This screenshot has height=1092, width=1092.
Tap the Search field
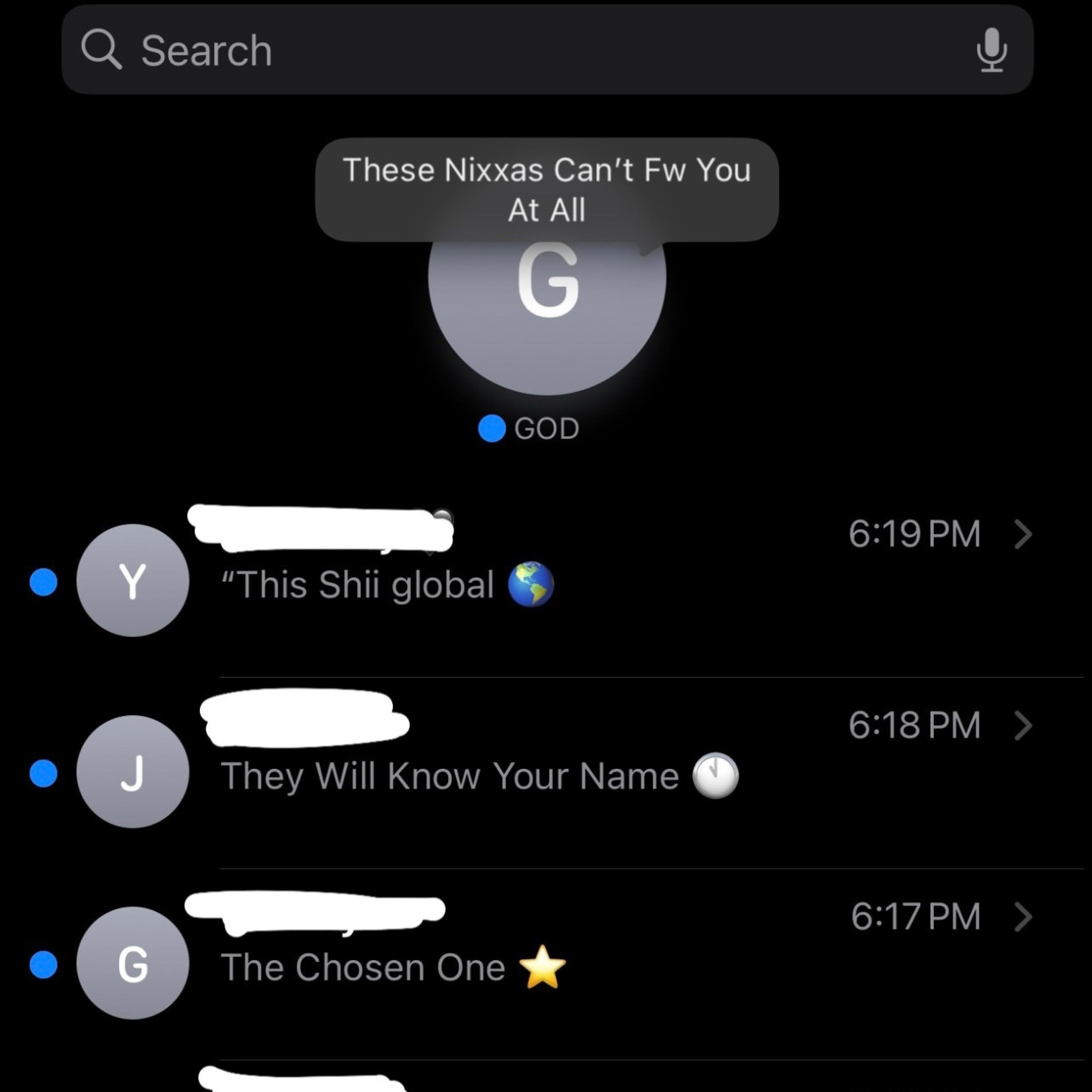pos(509,50)
